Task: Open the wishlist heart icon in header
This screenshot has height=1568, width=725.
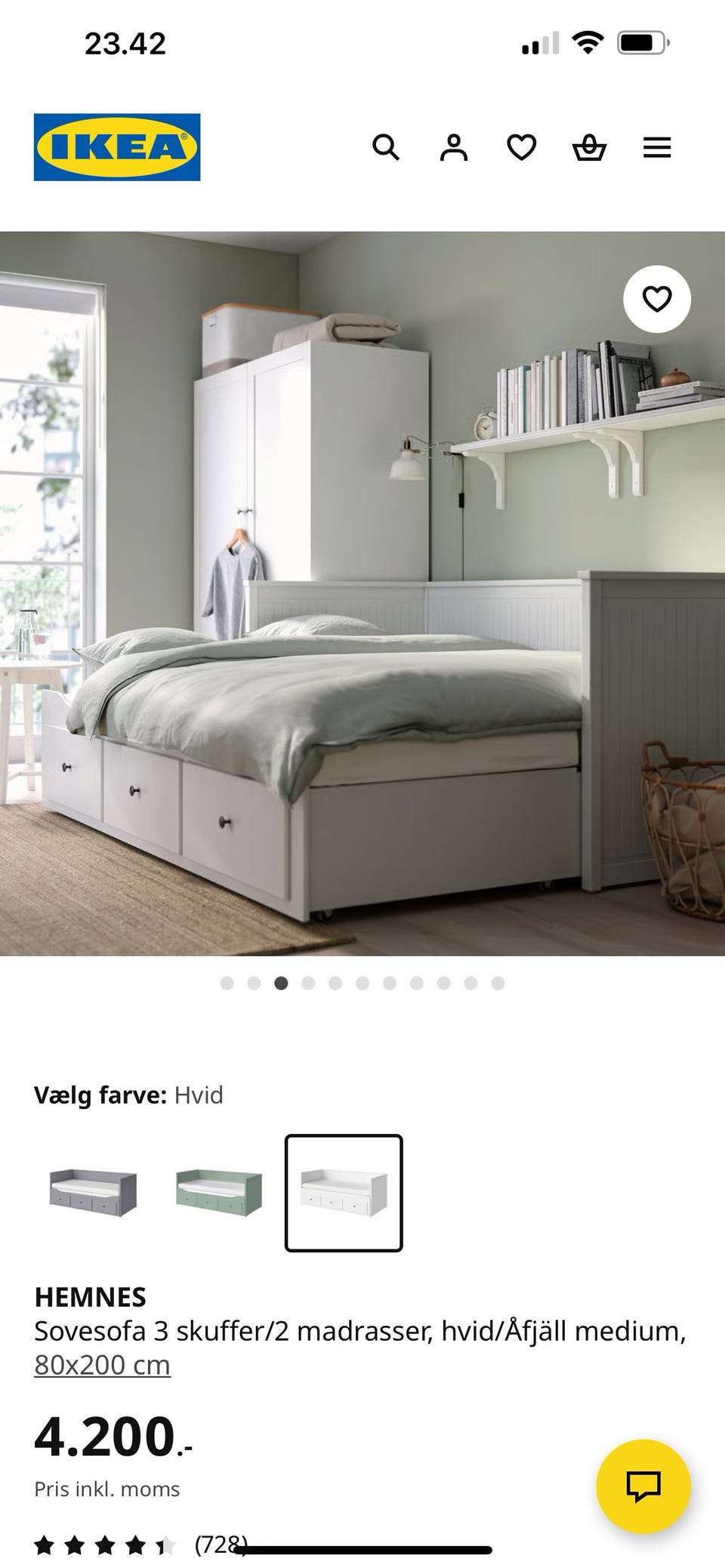Action: coord(521,147)
